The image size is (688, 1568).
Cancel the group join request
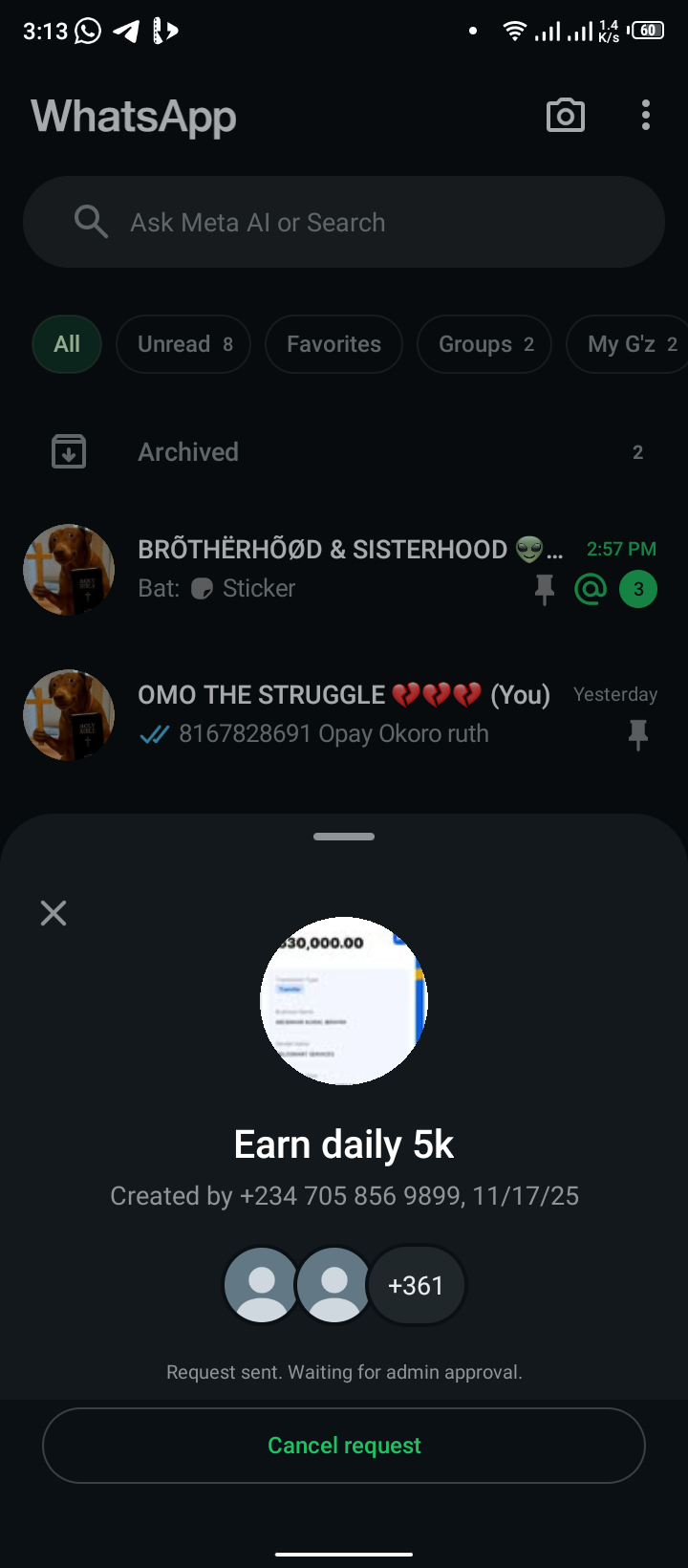pos(344,1445)
